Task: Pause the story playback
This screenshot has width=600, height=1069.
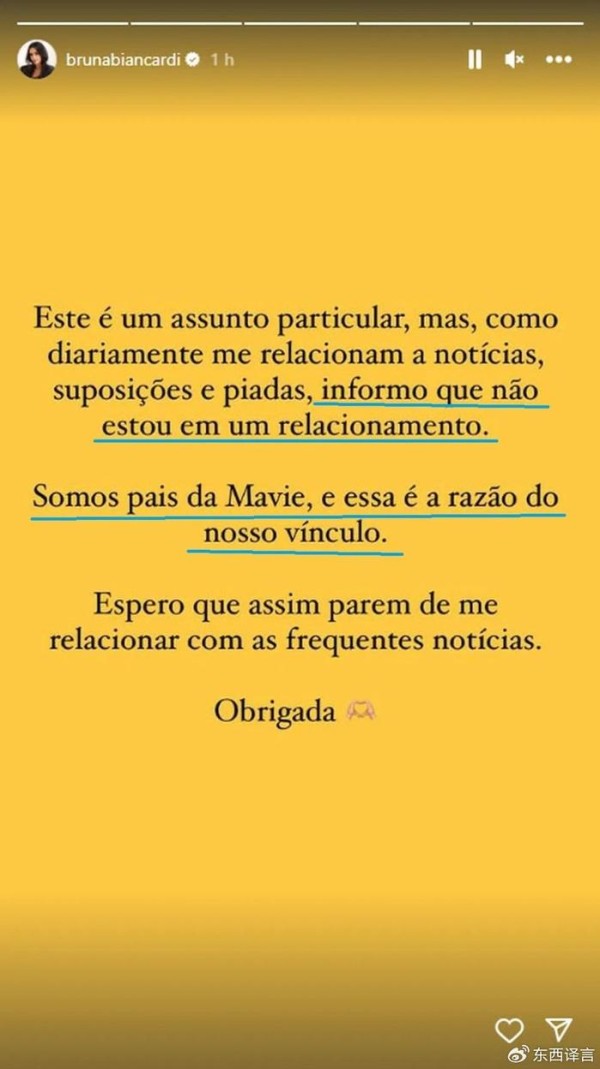Action: [475, 60]
